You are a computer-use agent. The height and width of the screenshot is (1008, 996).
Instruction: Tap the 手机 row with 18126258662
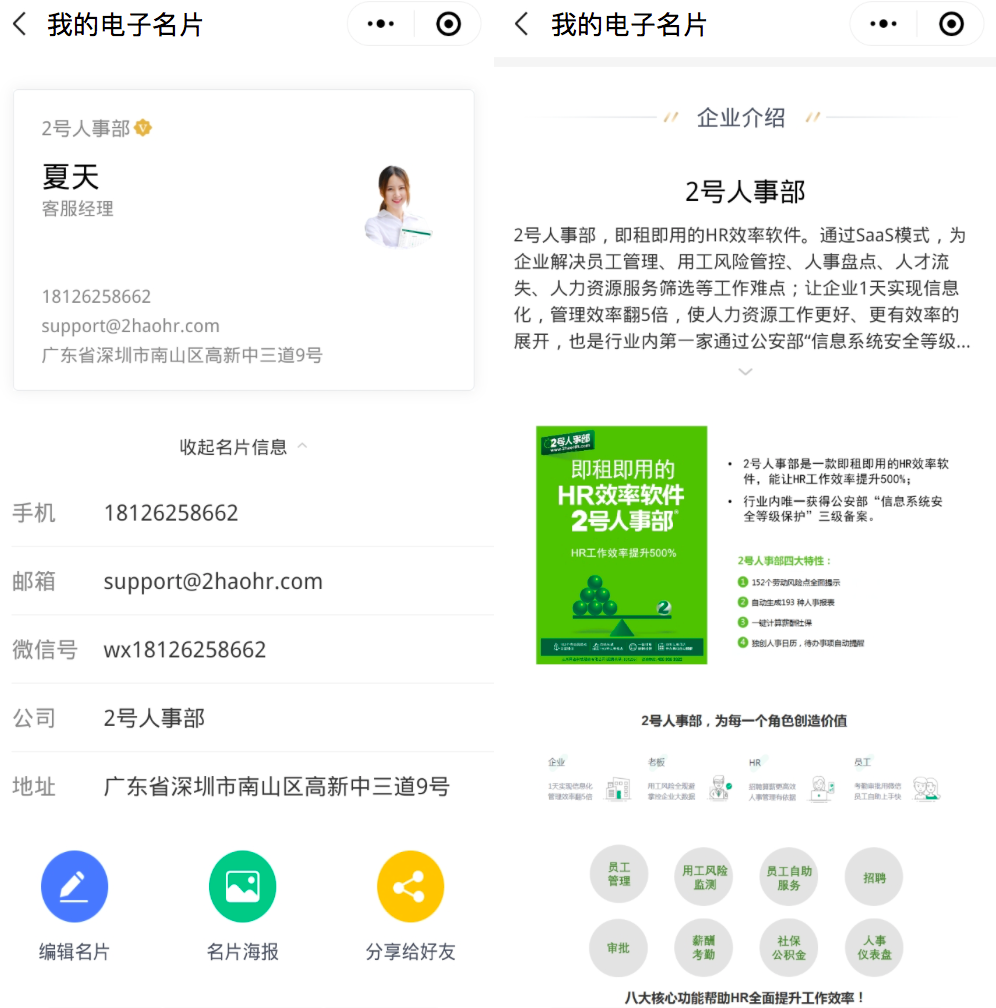click(x=252, y=513)
